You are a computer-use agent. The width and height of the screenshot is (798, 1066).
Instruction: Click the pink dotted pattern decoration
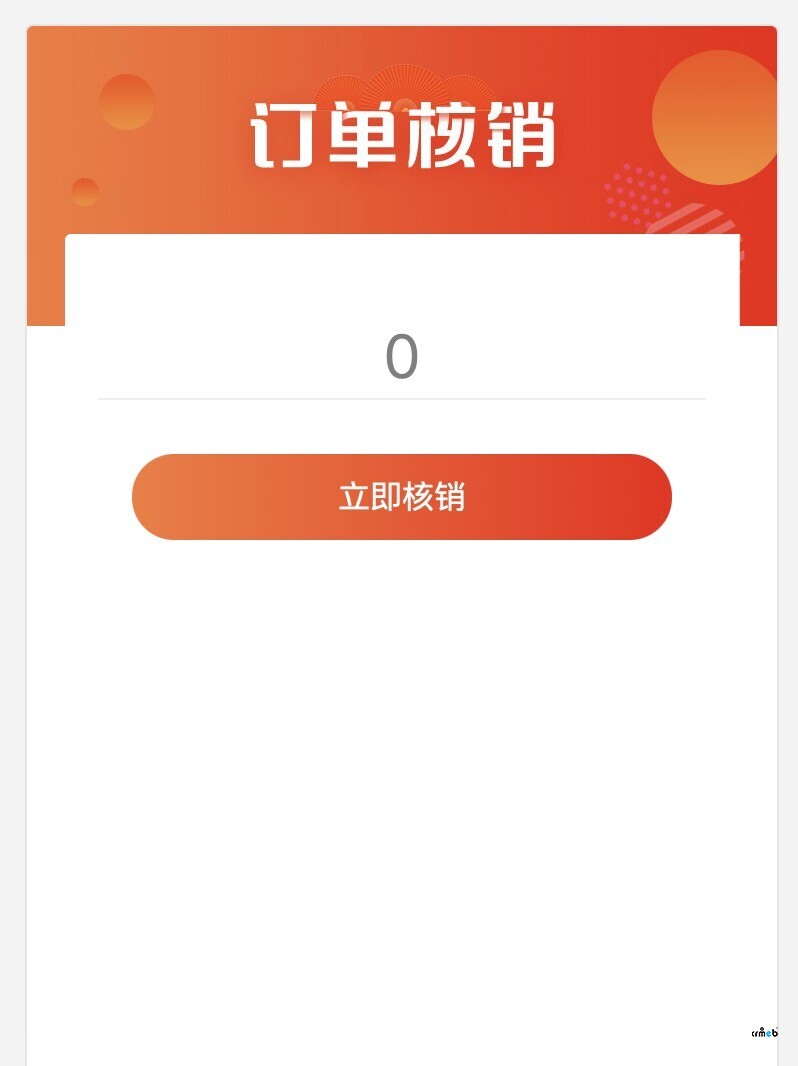(638, 195)
